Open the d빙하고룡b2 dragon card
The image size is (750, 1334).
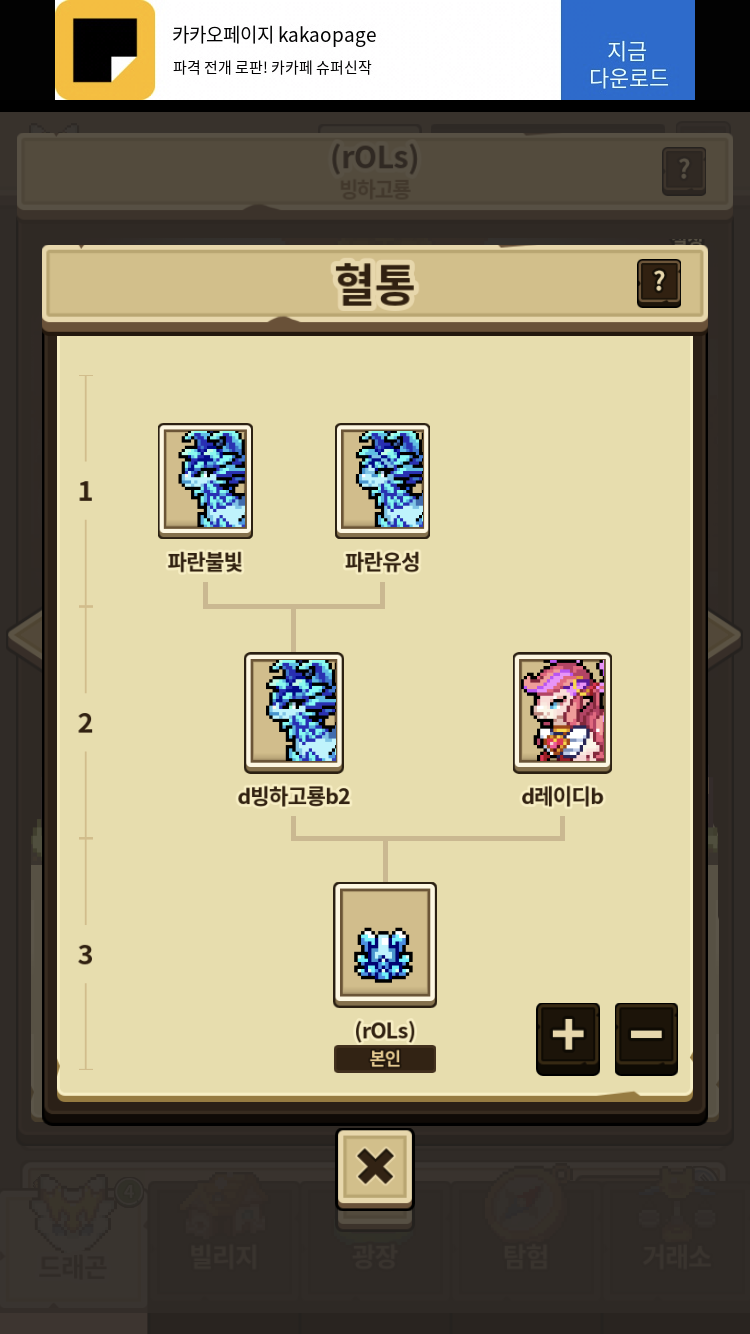coord(293,712)
